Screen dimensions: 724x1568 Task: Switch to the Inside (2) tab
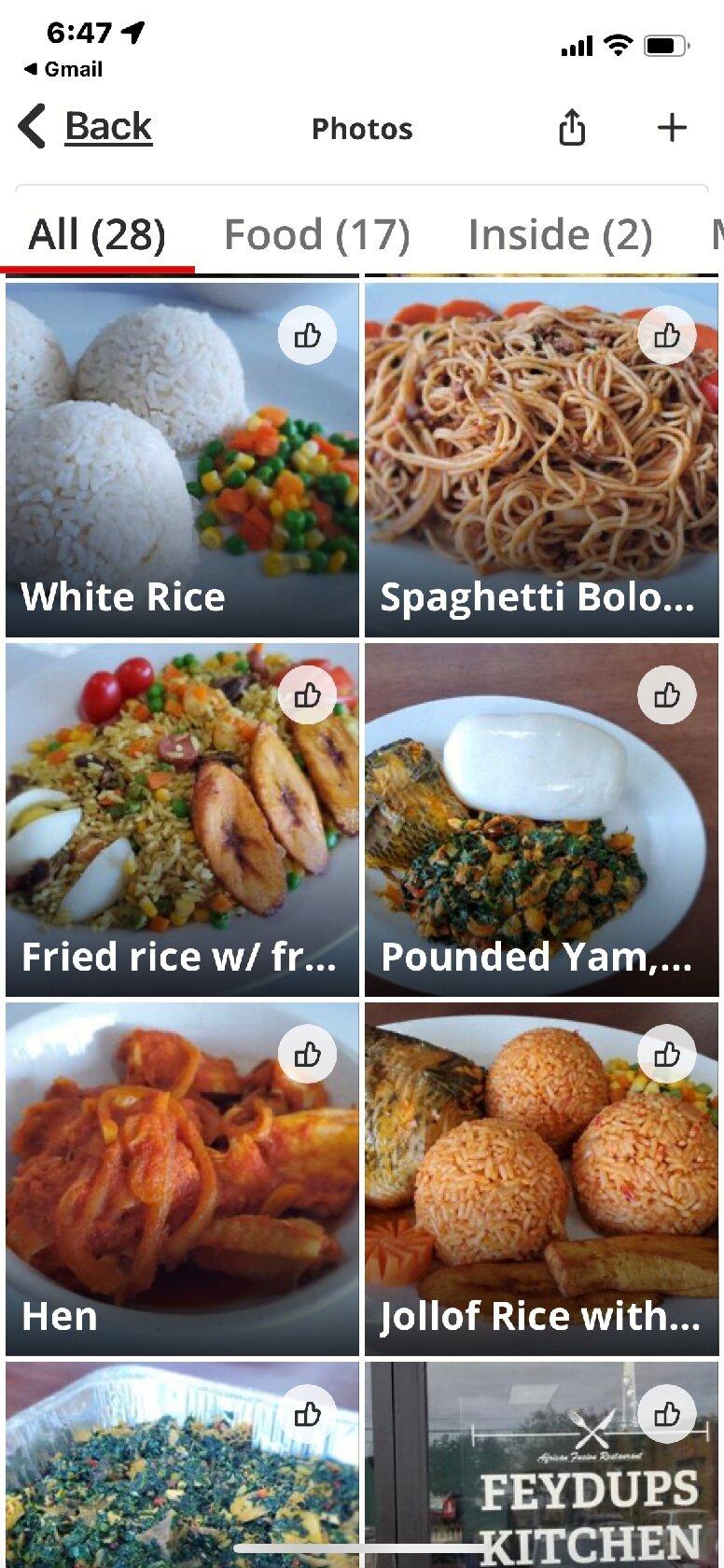560,234
